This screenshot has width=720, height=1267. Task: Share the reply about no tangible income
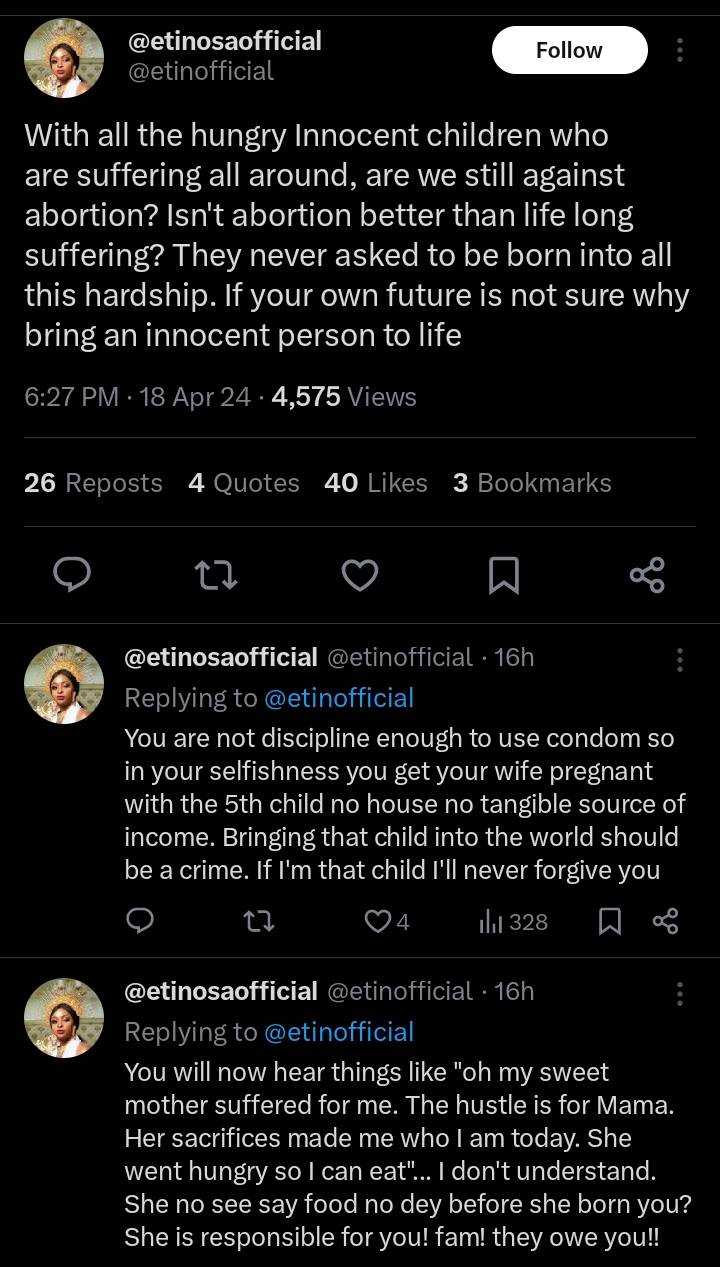(665, 921)
